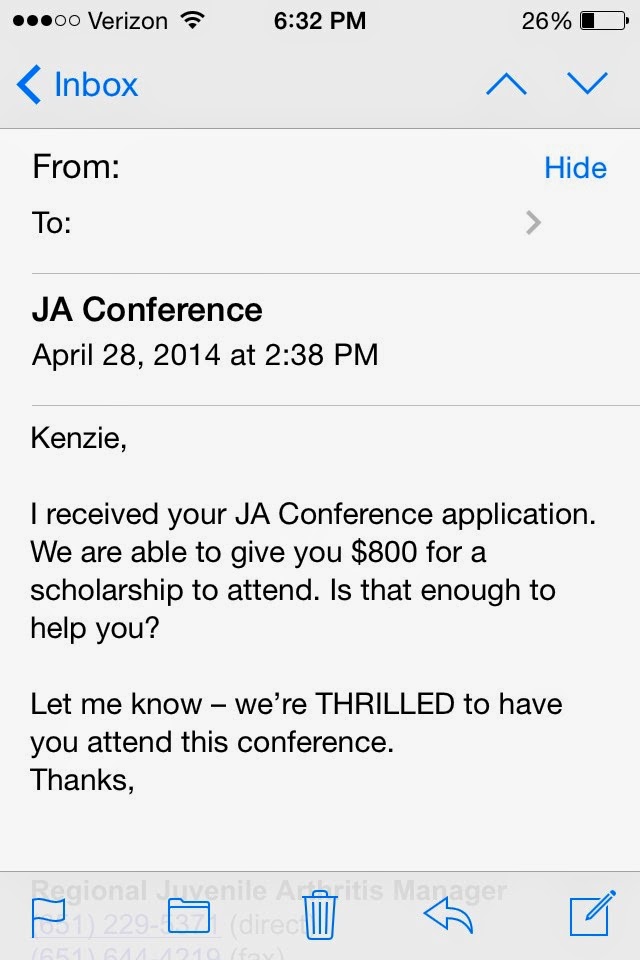The width and height of the screenshot is (640, 960).
Task: Show the next message with down arrow
Action: pos(587,85)
